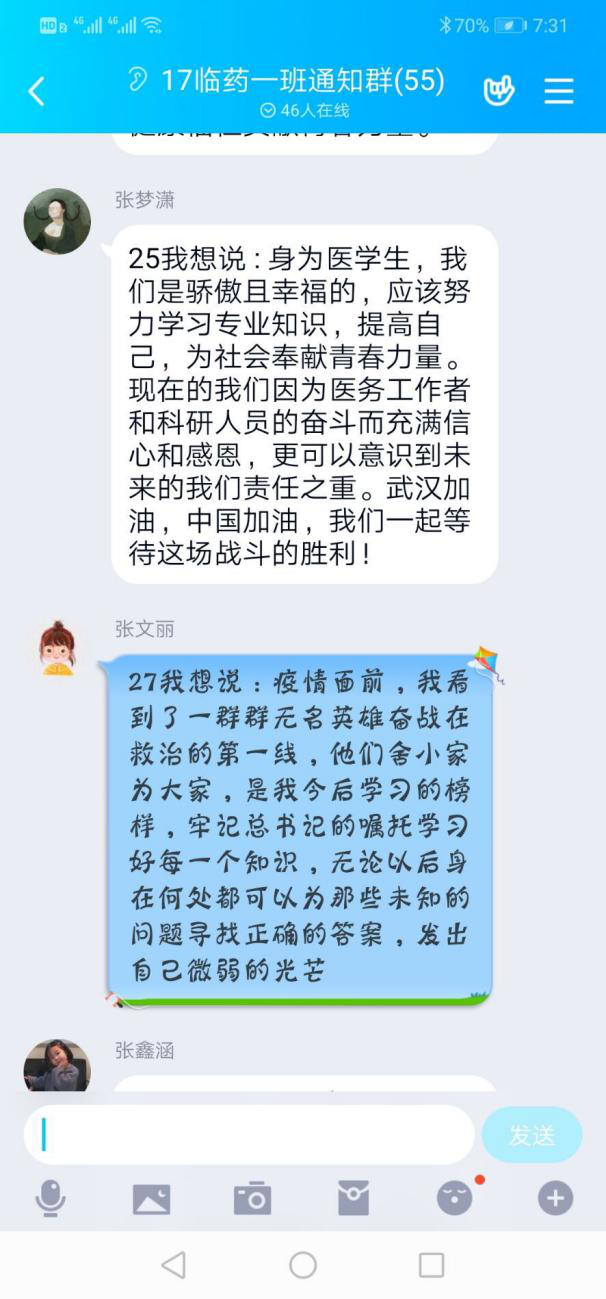Tap the message input field
This screenshot has height=1299, width=606.
tap(250, 1134)
